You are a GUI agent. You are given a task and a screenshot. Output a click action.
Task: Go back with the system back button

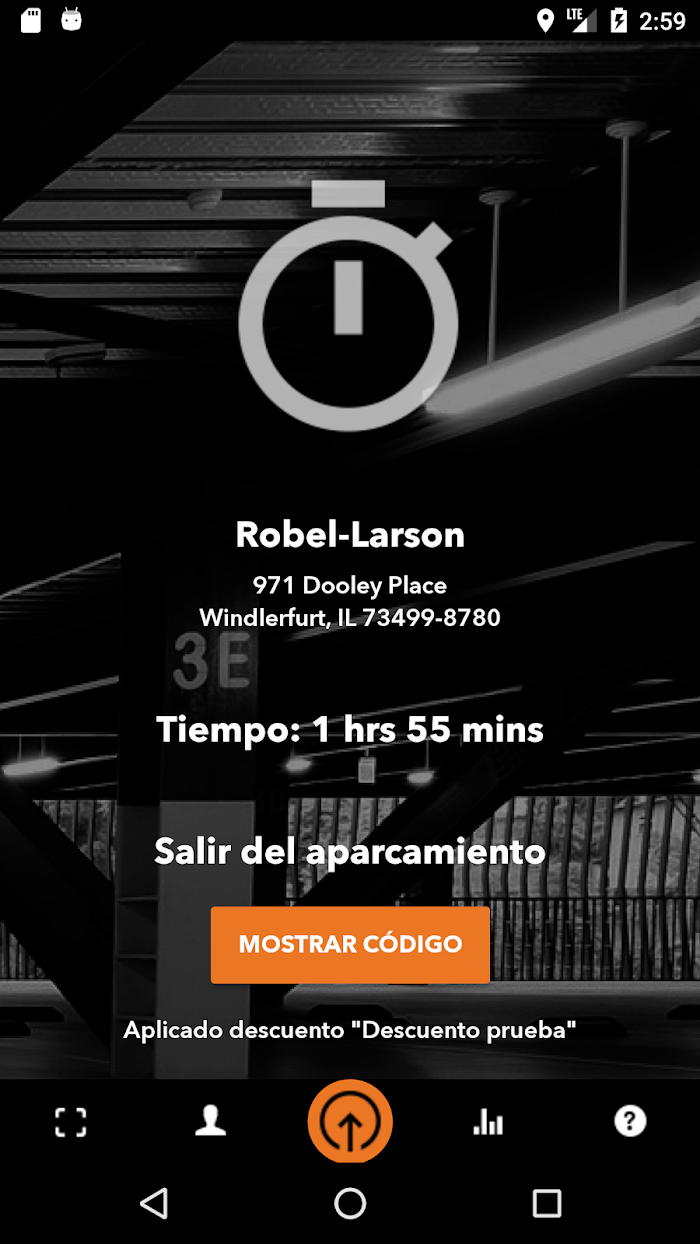tap(154, 1203)
